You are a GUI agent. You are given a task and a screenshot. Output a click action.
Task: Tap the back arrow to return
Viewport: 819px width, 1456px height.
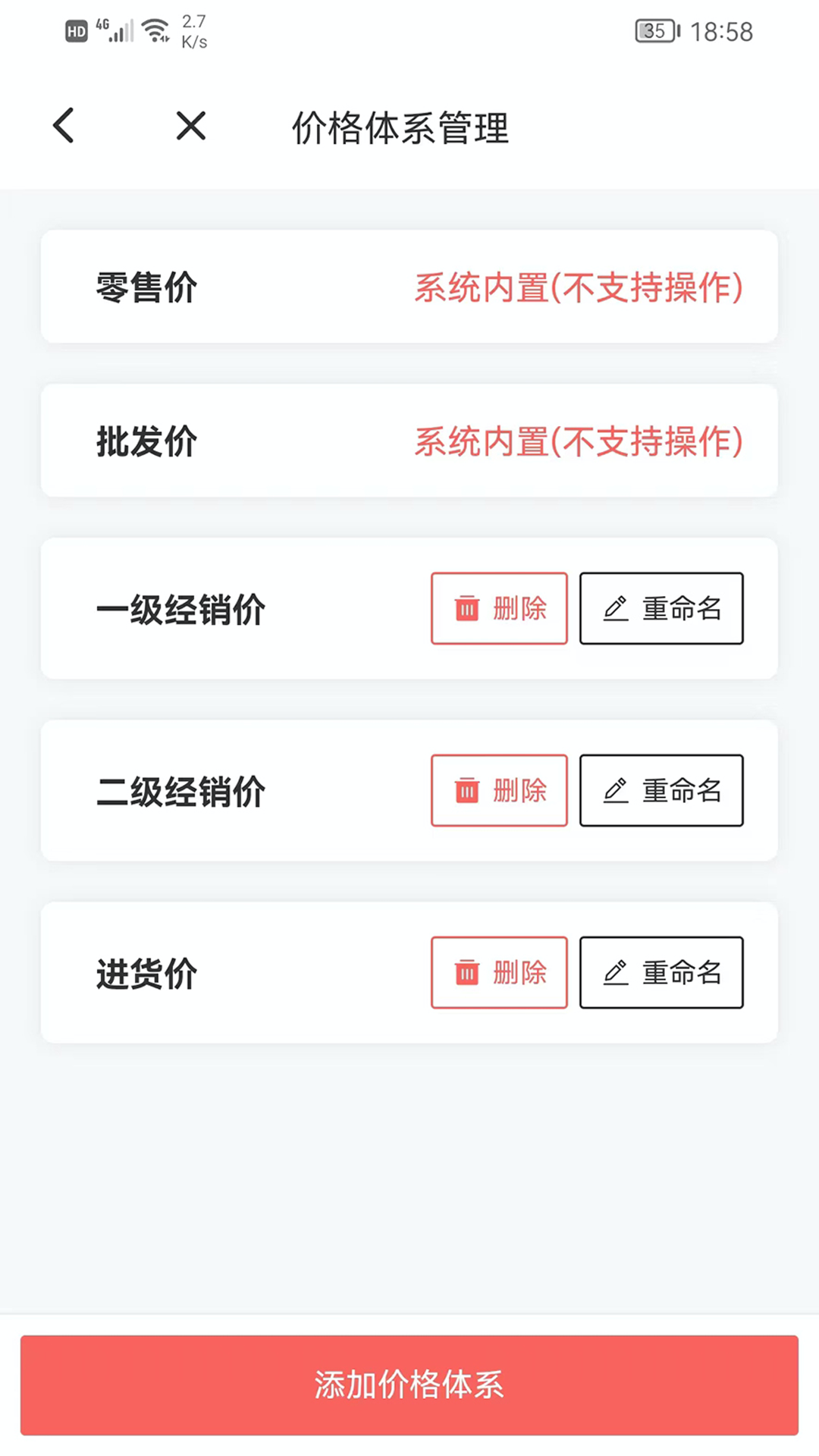coord(63,126)
